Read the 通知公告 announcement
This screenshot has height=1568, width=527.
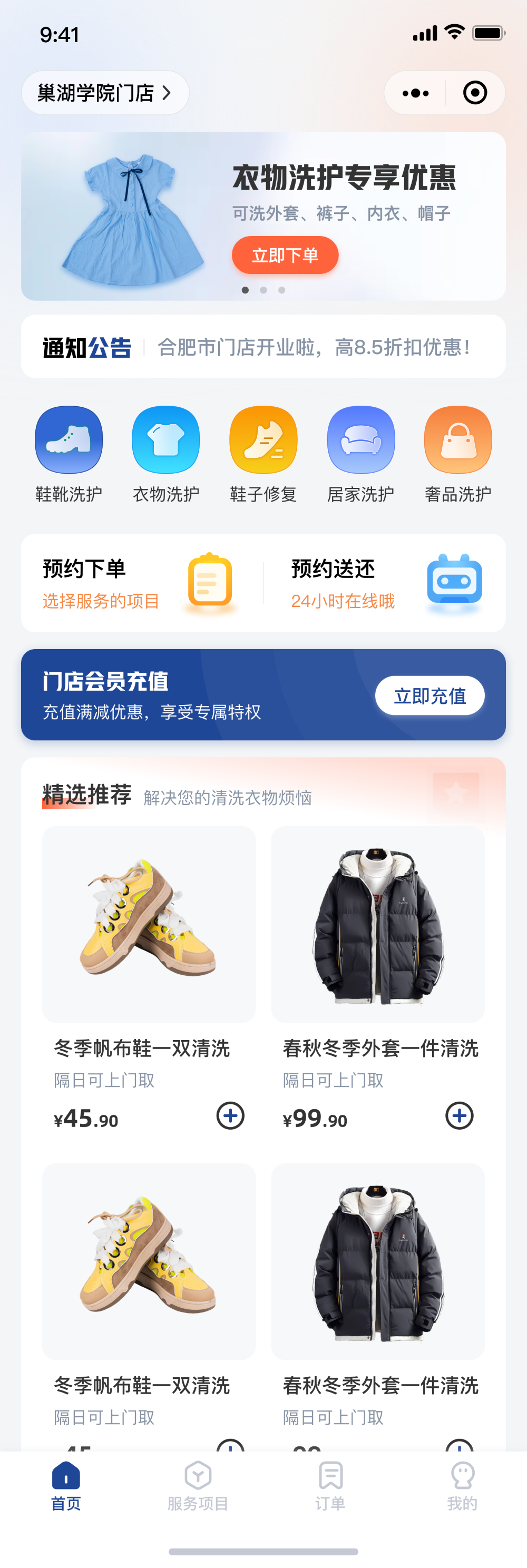tap(263, 346)
